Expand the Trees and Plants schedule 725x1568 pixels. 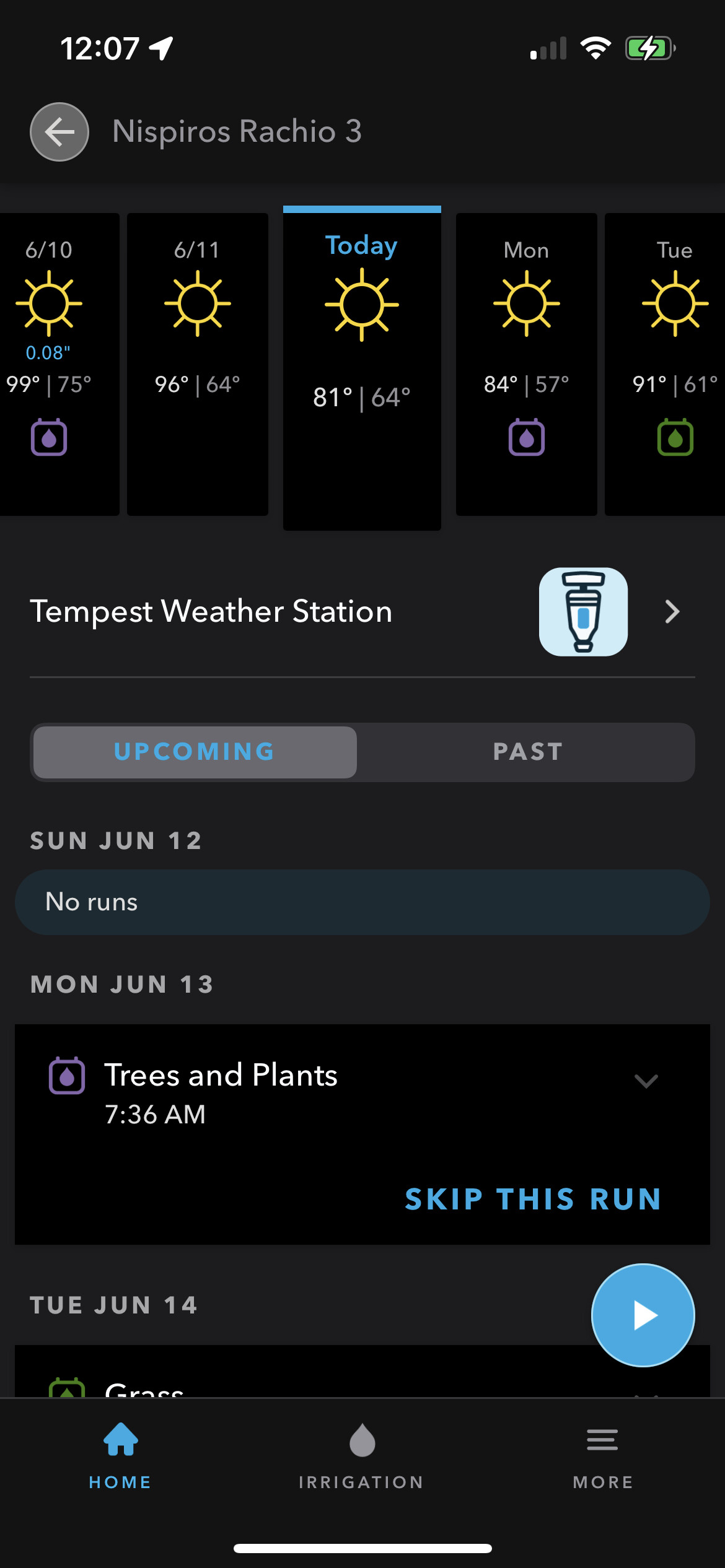(646, 1081)
